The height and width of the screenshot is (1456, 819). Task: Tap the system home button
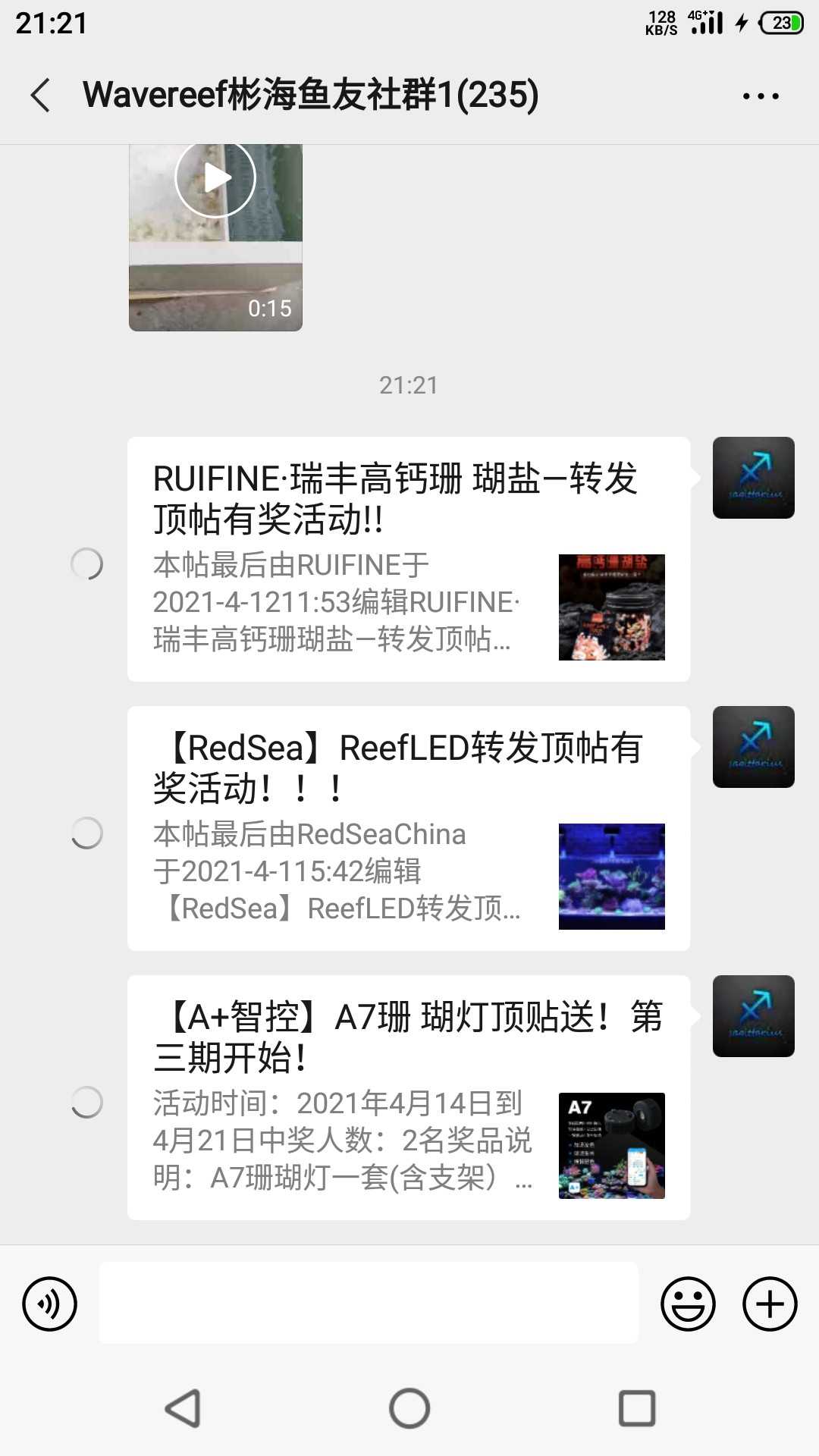pyautogui.click(x=409, y=1408)
